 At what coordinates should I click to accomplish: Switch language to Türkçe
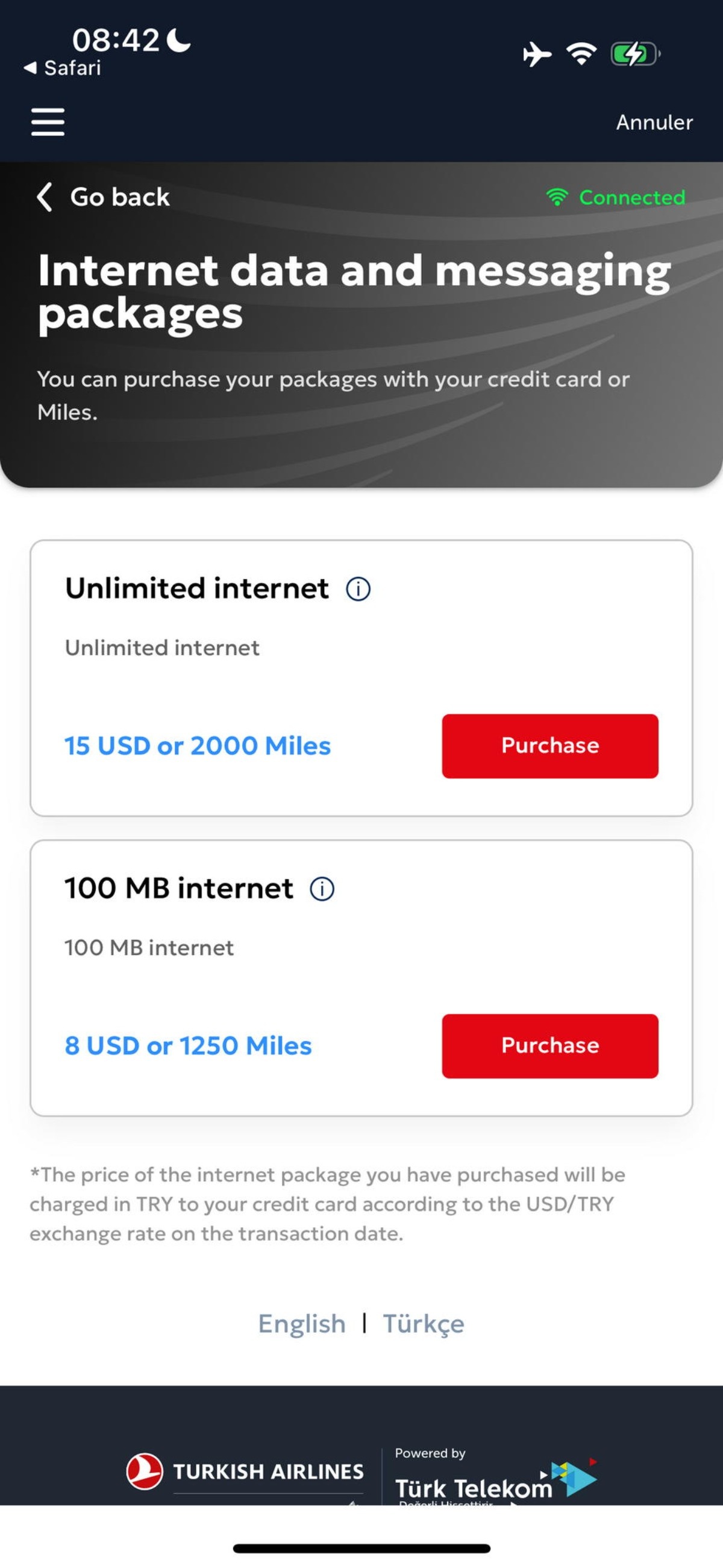(423, 1323)
